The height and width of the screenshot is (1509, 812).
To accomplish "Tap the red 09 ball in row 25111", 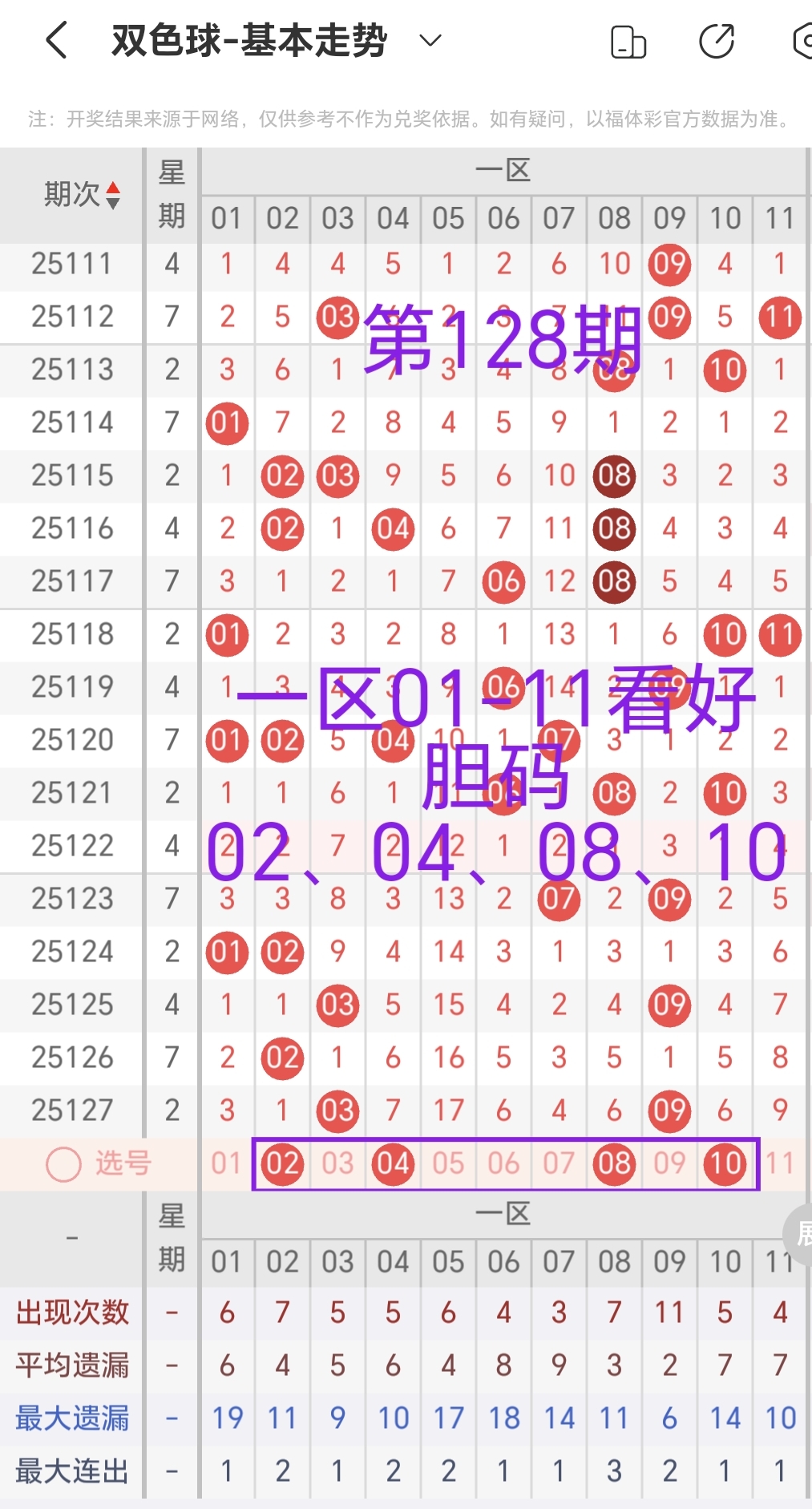I will point(669,264).
